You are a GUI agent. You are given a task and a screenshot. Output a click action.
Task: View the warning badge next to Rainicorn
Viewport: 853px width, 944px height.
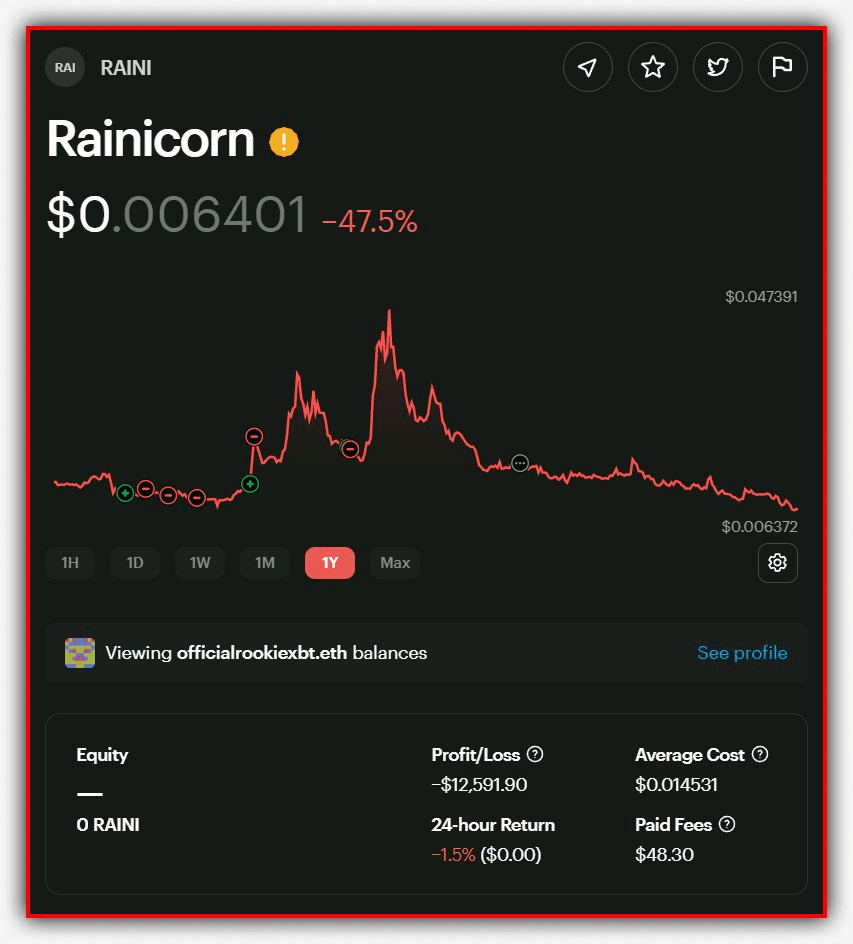284,141
